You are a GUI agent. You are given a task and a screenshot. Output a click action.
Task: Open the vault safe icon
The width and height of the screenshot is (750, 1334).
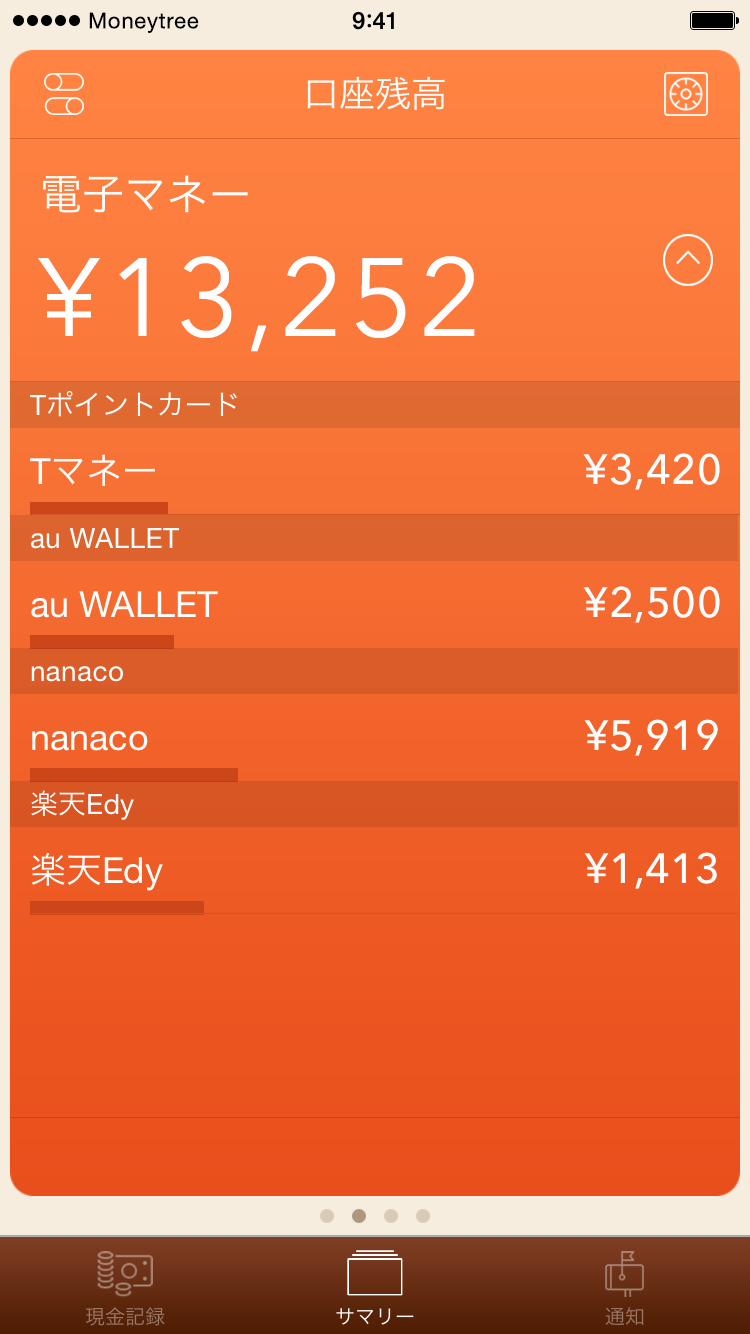(x=686, y=94)
